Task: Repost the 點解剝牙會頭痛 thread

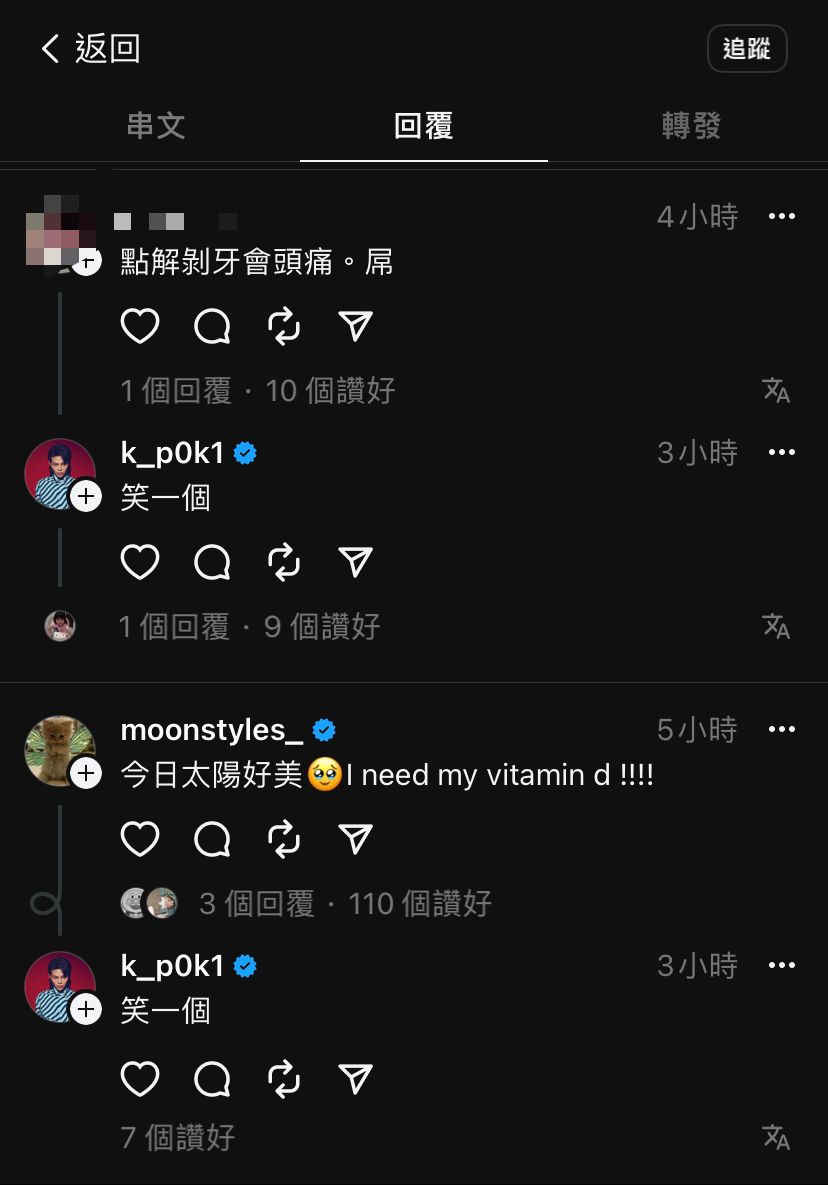Action: pyautogui.click(x=283, y=325)
